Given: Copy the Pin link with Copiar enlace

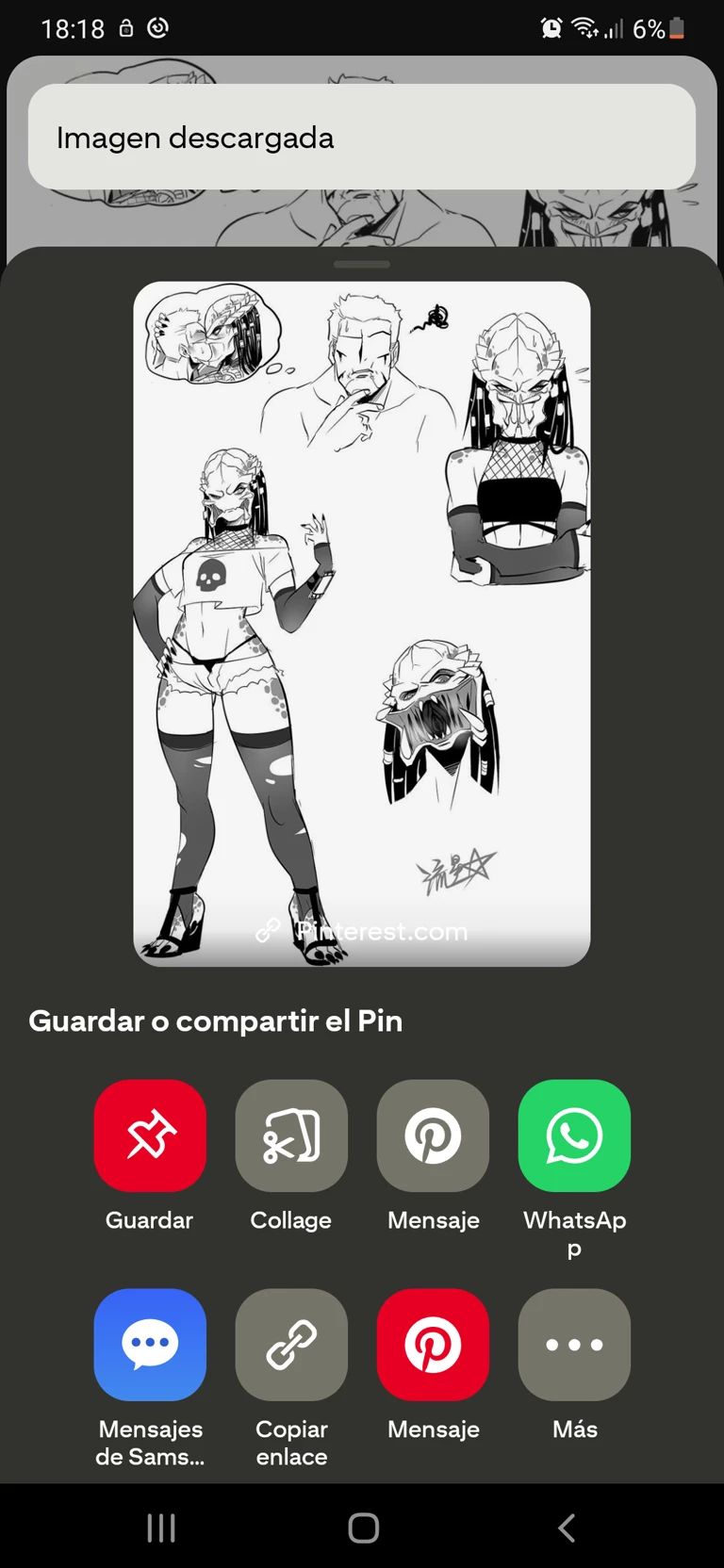Looking at the screenshot, I should tap(291, 1345).
